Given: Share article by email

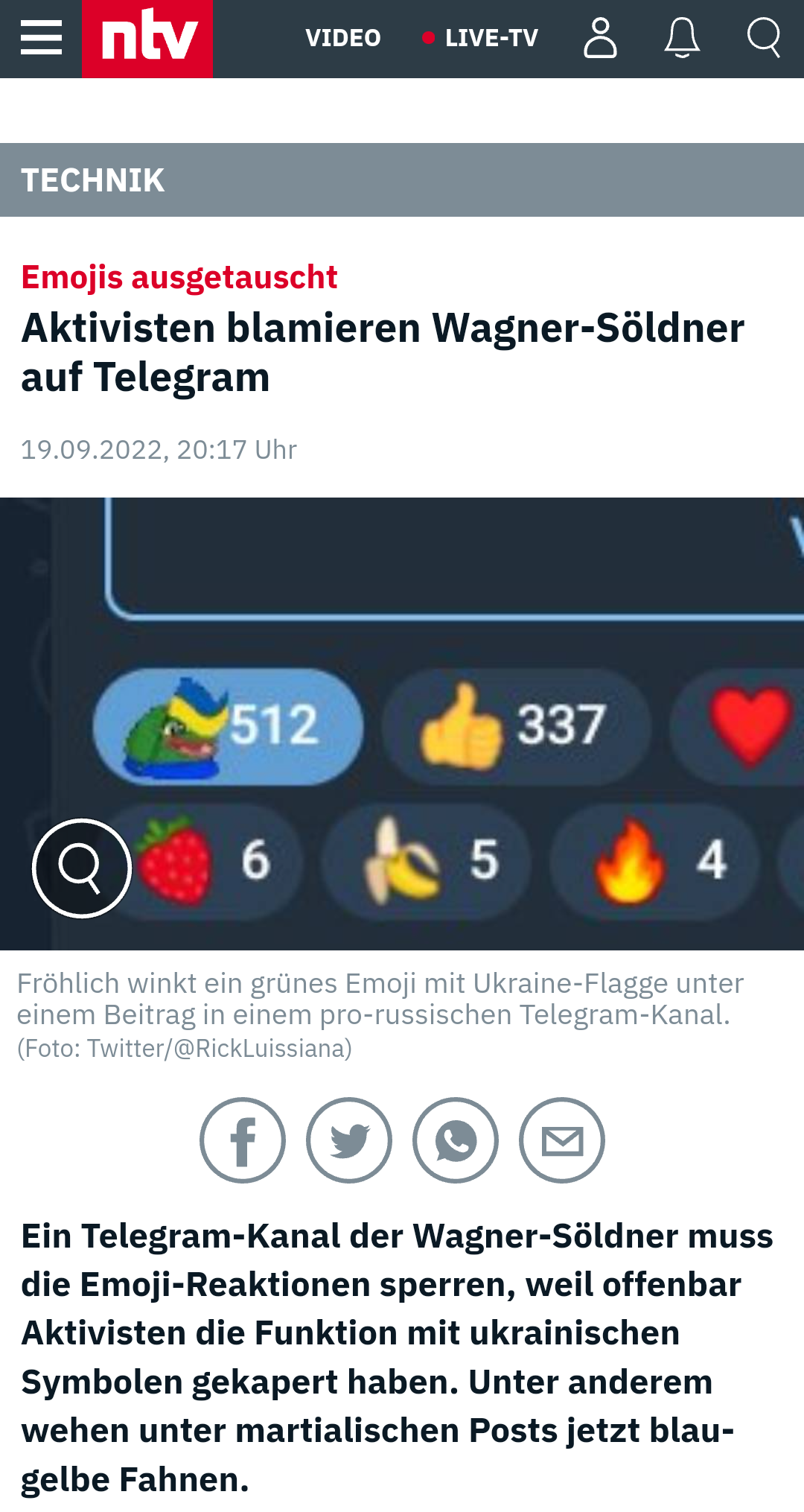Looking at the screenshot, I should pyautogui.click(x=562, y=1140).
